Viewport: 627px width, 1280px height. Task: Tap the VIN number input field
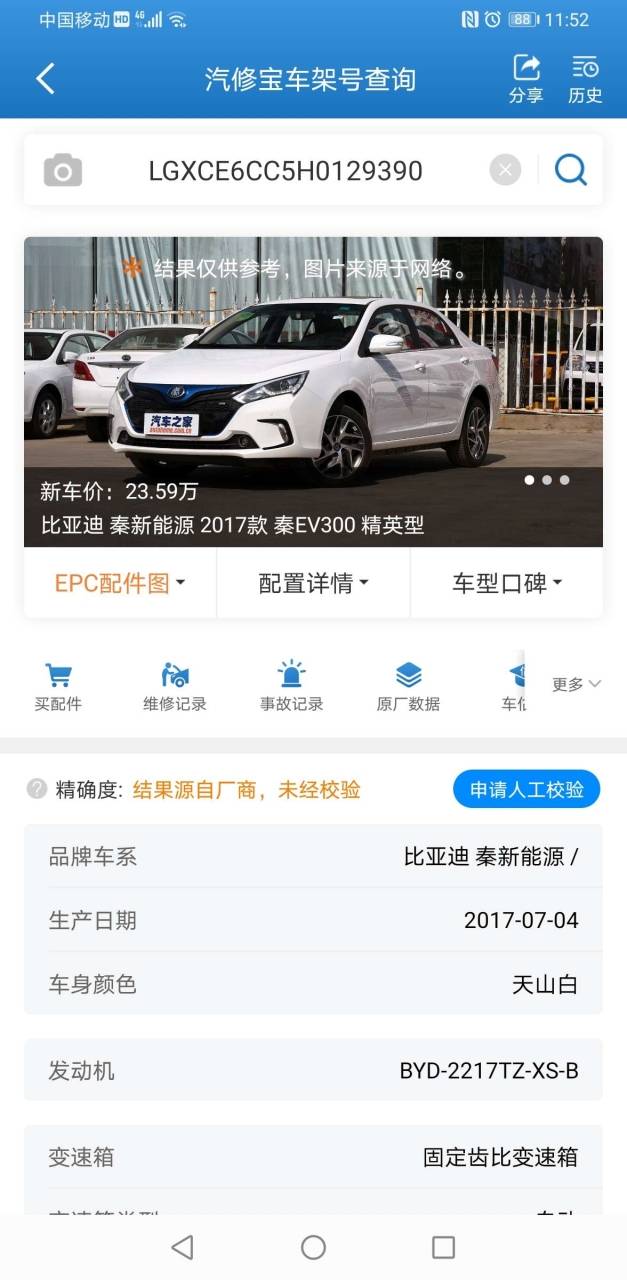click(285, 171)
